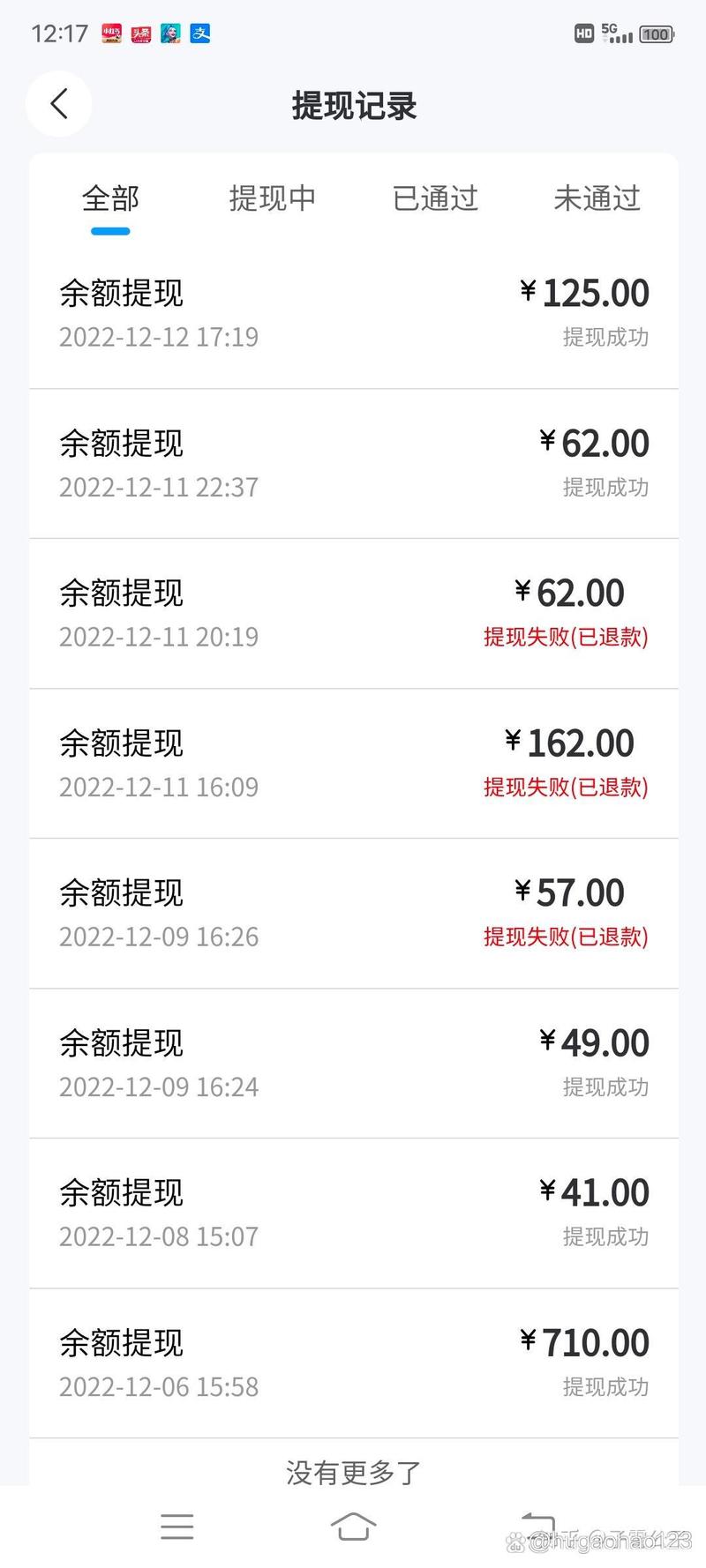Tap the failed ¥162.00 withdrawal entry

point(353,763)
